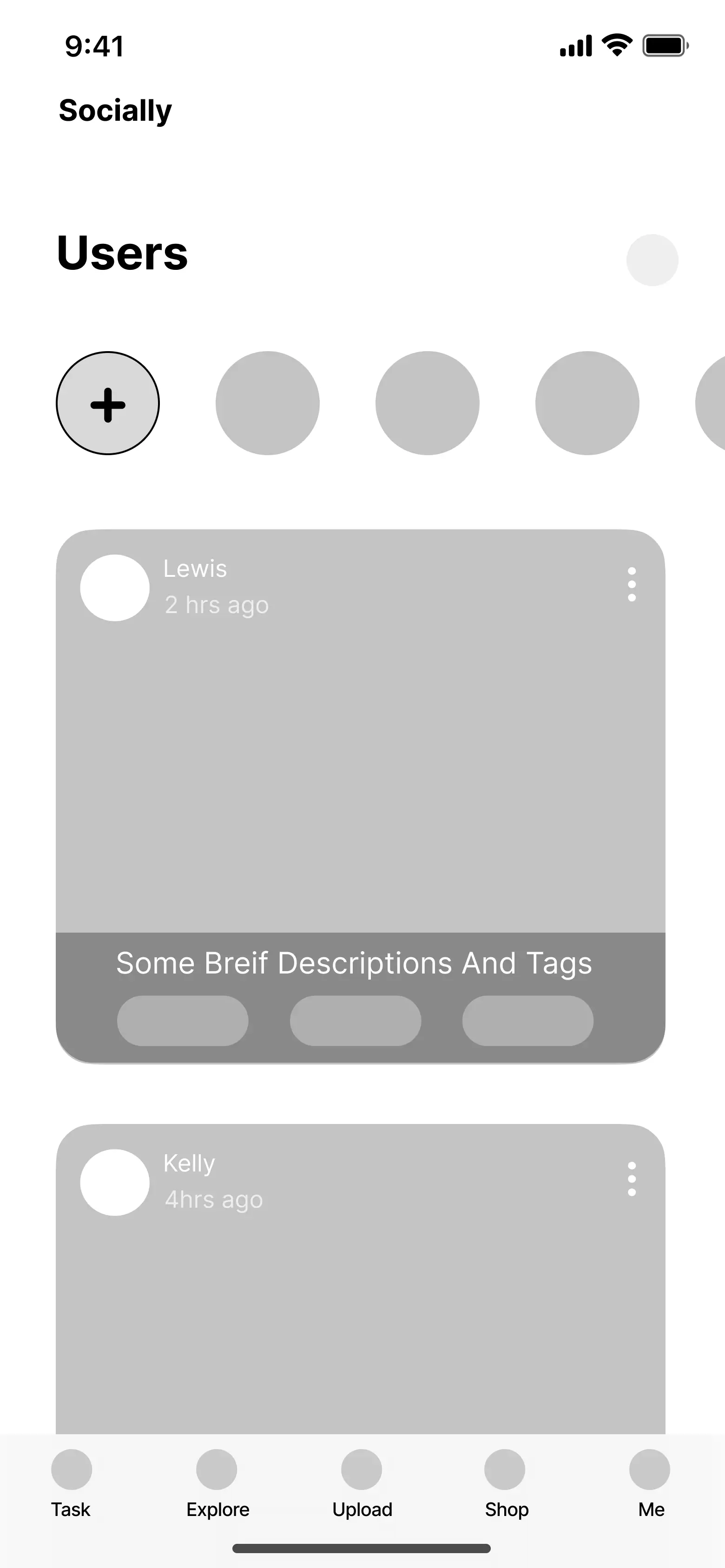Open the three-dot menu on Kelly's post
Image resolution: width=725 pixels, height=1568 pixels.
click(632, 1179)
